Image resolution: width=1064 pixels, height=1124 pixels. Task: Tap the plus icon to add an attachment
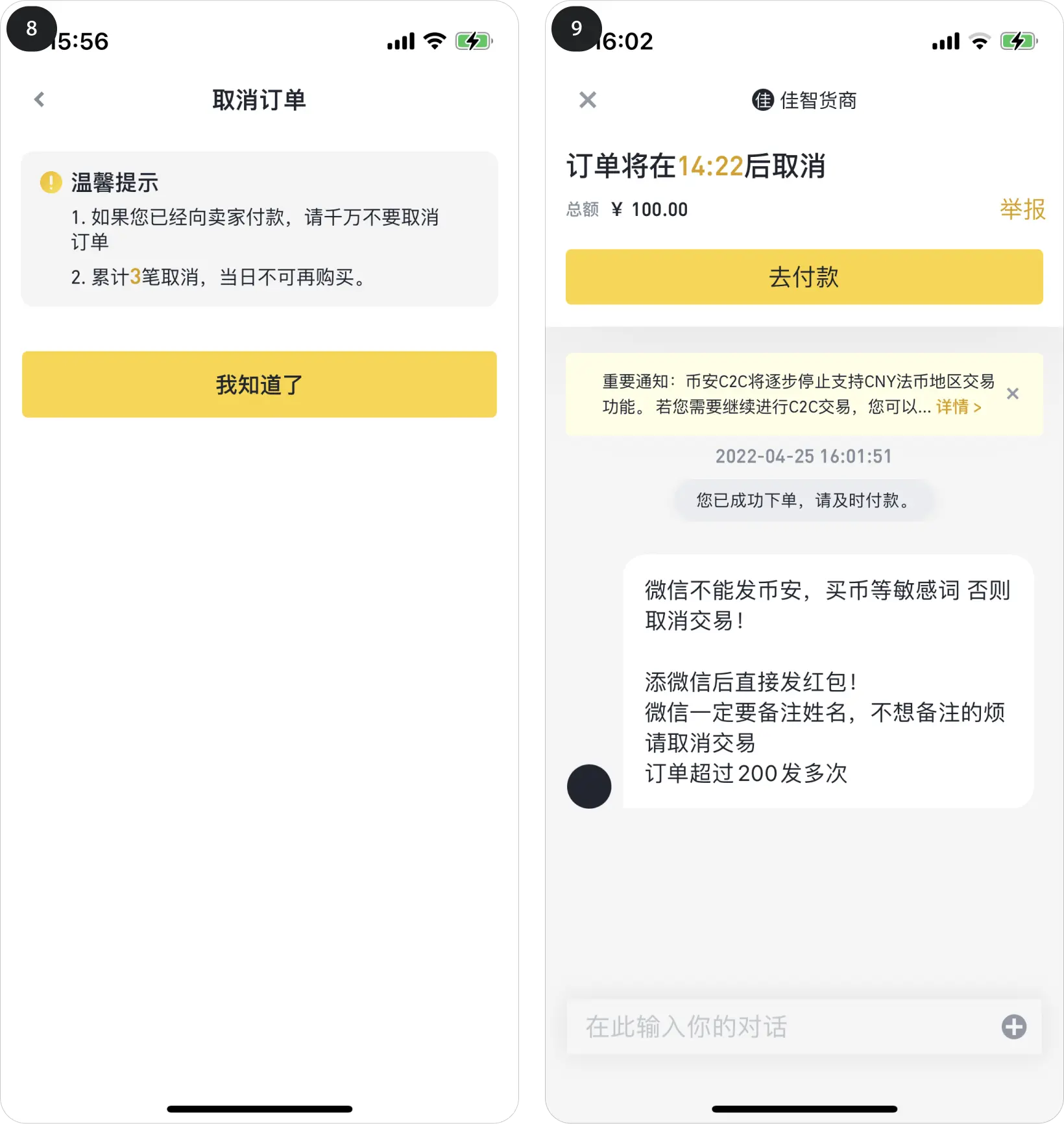pos(1013,1027)
